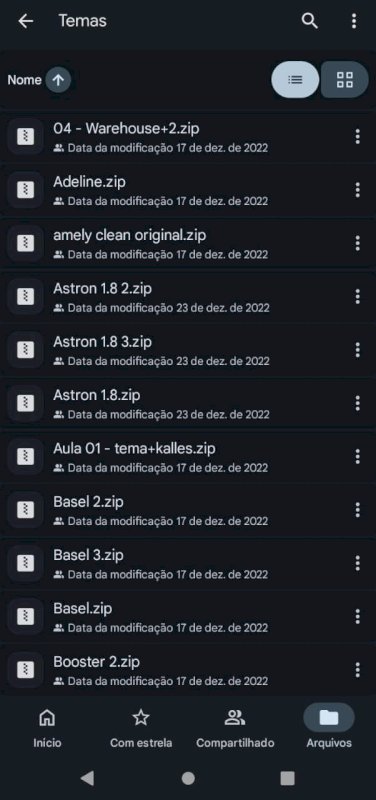The height and width of the screenshot is (800, 376).
Task: Open Booster 2.zip
Action: pos(188,669)
